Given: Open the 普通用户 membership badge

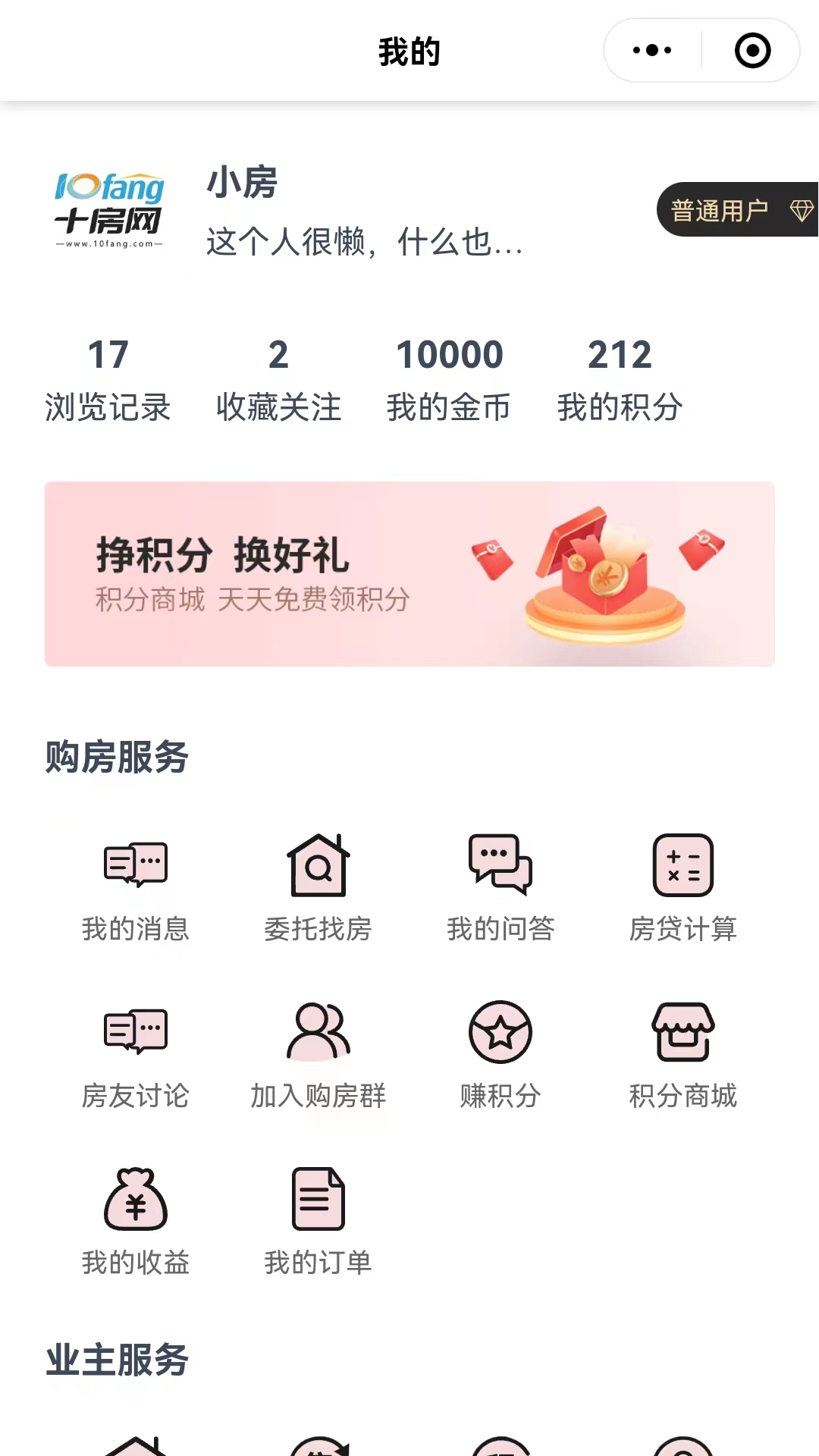Looking at the screenshot, I should [728, 210].
